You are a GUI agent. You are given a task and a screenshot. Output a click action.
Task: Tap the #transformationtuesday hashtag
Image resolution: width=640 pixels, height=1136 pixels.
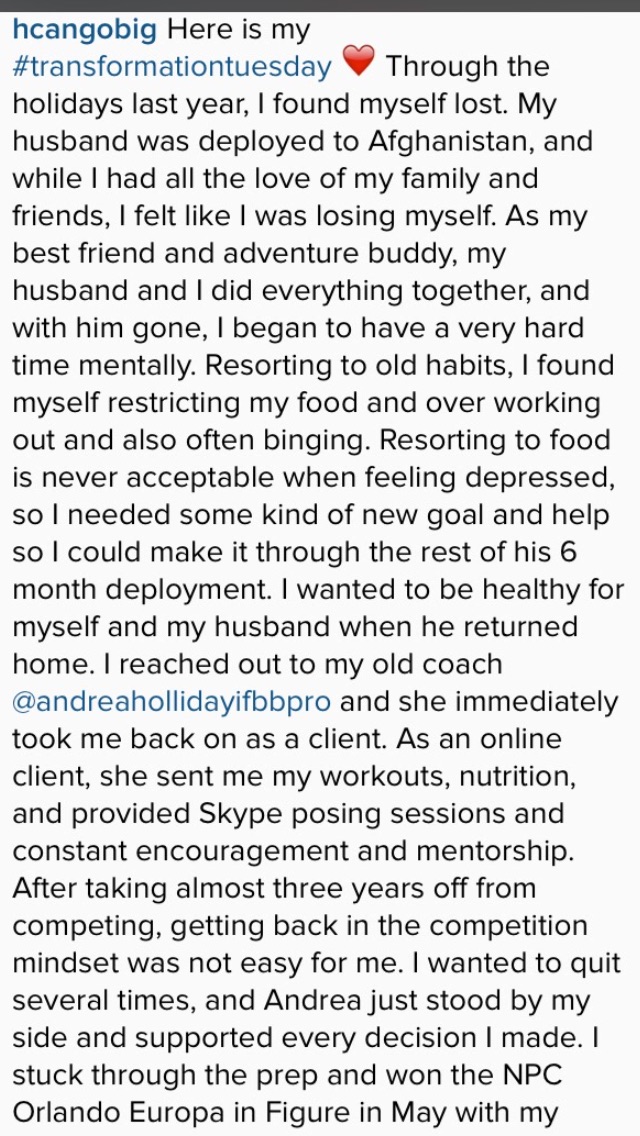click(x=172, y=67)
